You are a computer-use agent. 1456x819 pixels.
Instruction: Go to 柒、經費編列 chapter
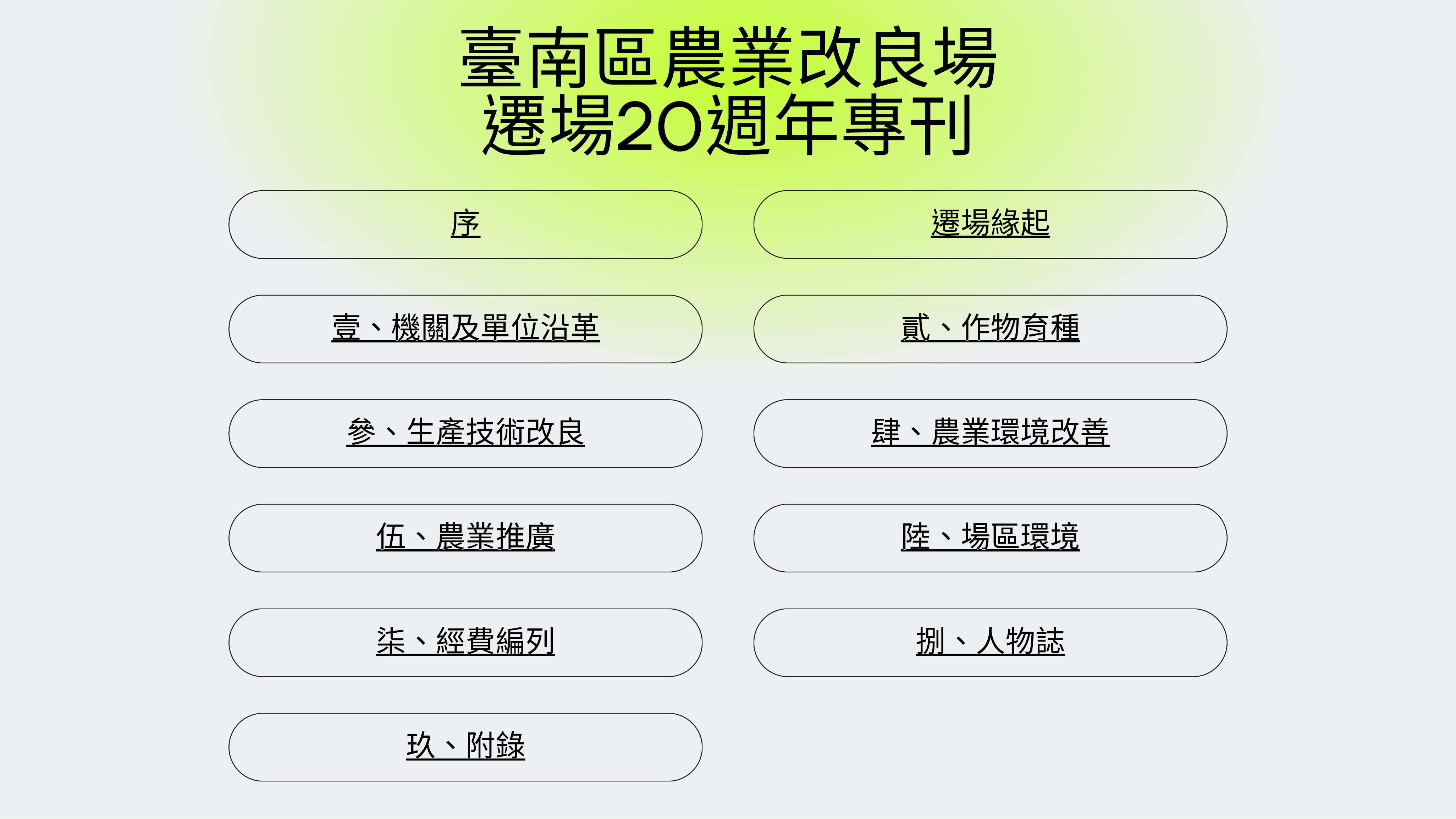tap(465, 642)
